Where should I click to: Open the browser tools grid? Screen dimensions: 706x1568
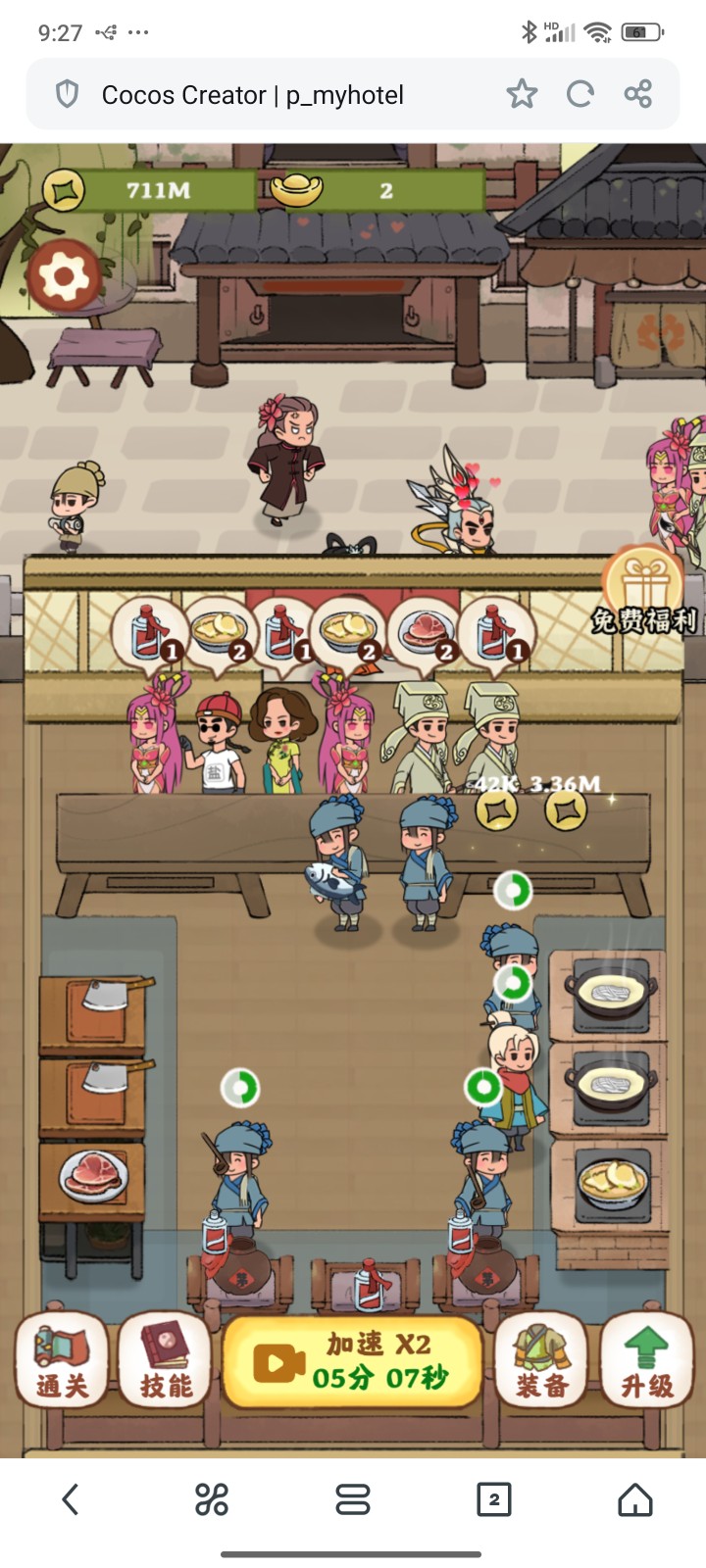coord(212,1498)
